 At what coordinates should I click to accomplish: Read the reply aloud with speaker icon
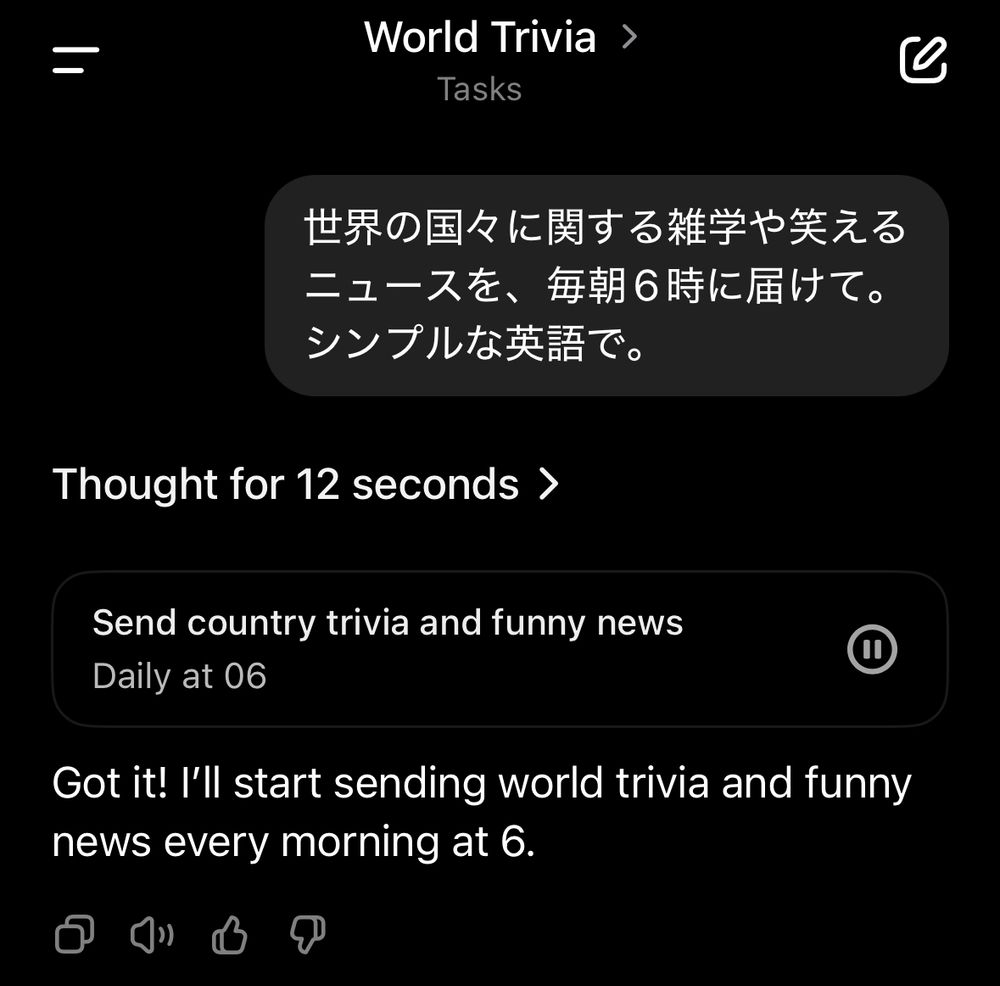coord(152,935)
